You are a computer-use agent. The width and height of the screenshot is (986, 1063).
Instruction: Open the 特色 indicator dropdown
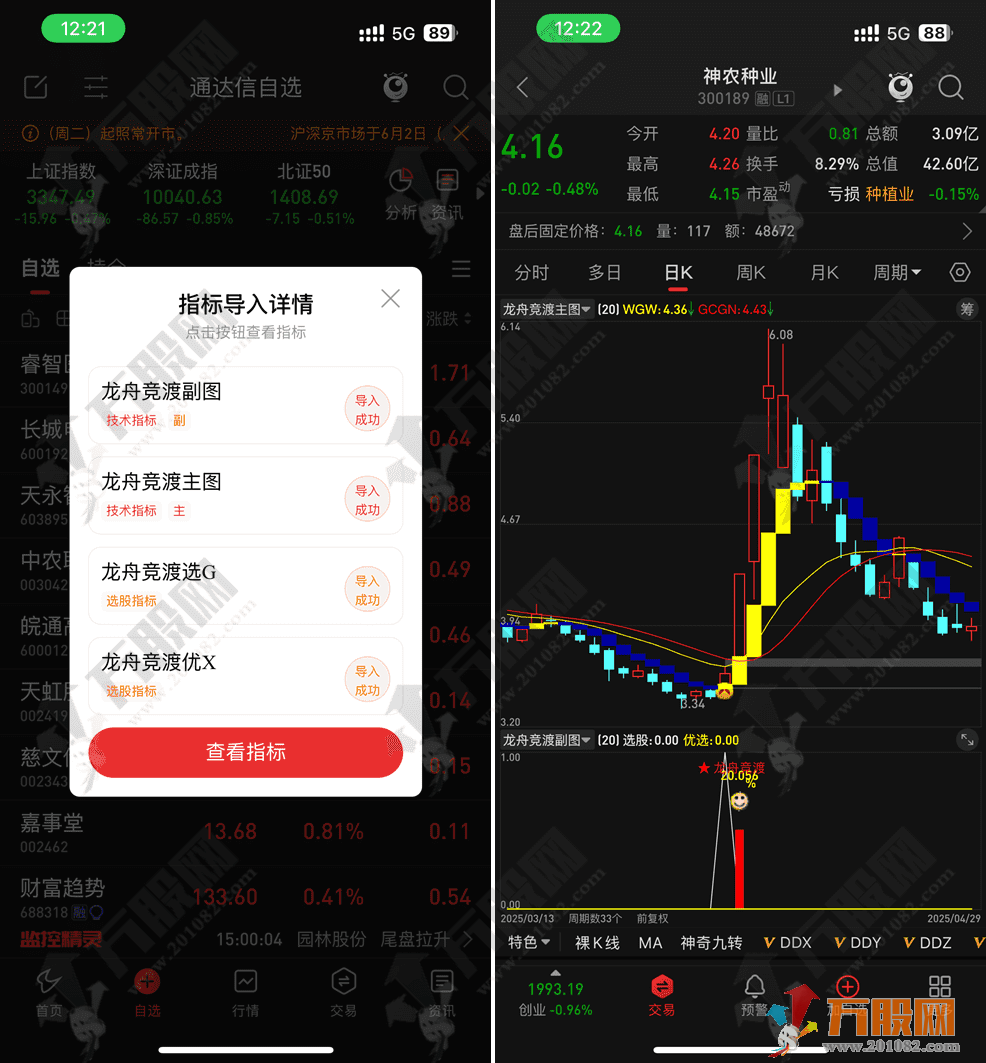pos(528,942)
